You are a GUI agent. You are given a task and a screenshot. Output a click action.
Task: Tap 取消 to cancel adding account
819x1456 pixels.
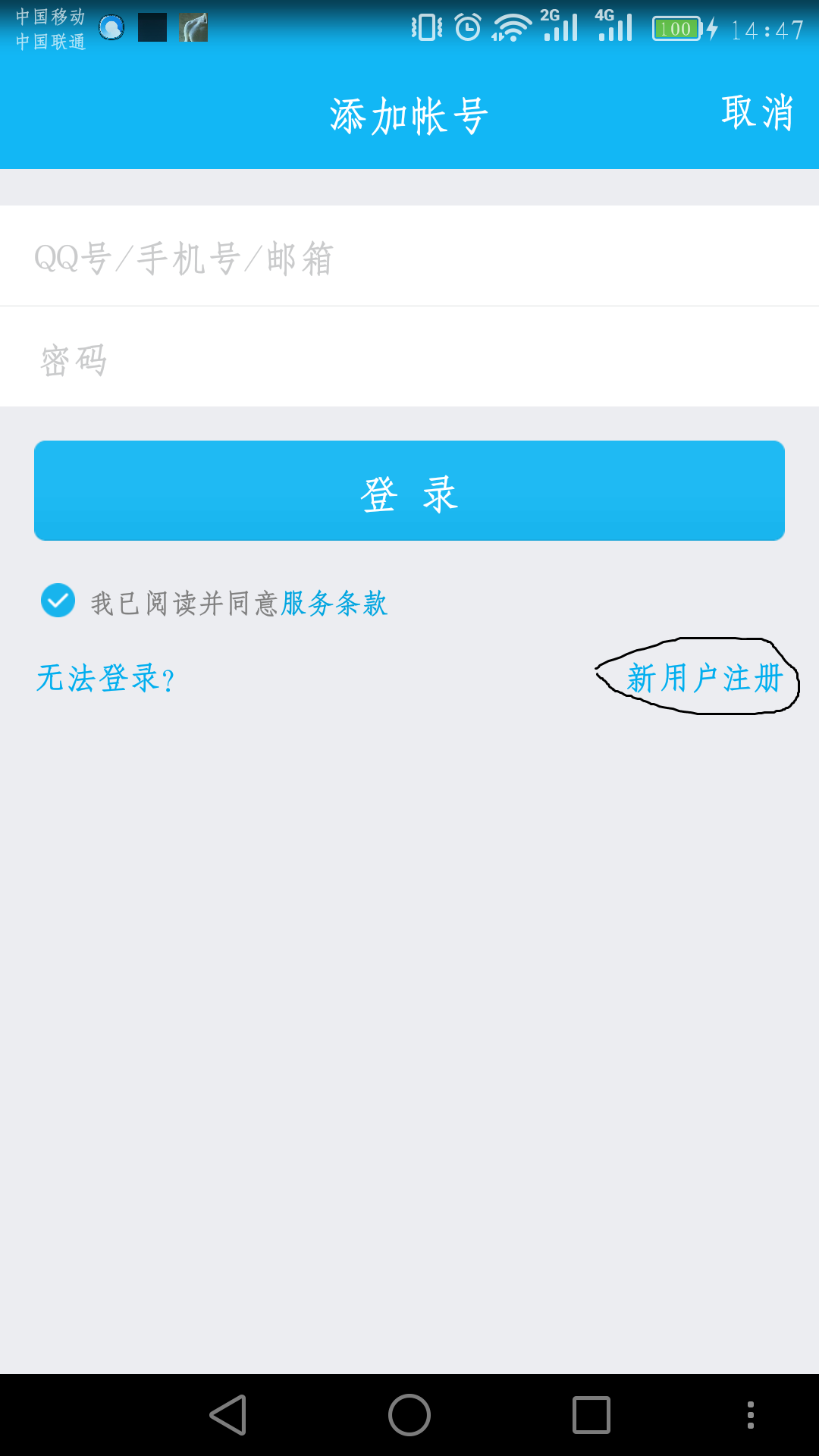[757, 114]
